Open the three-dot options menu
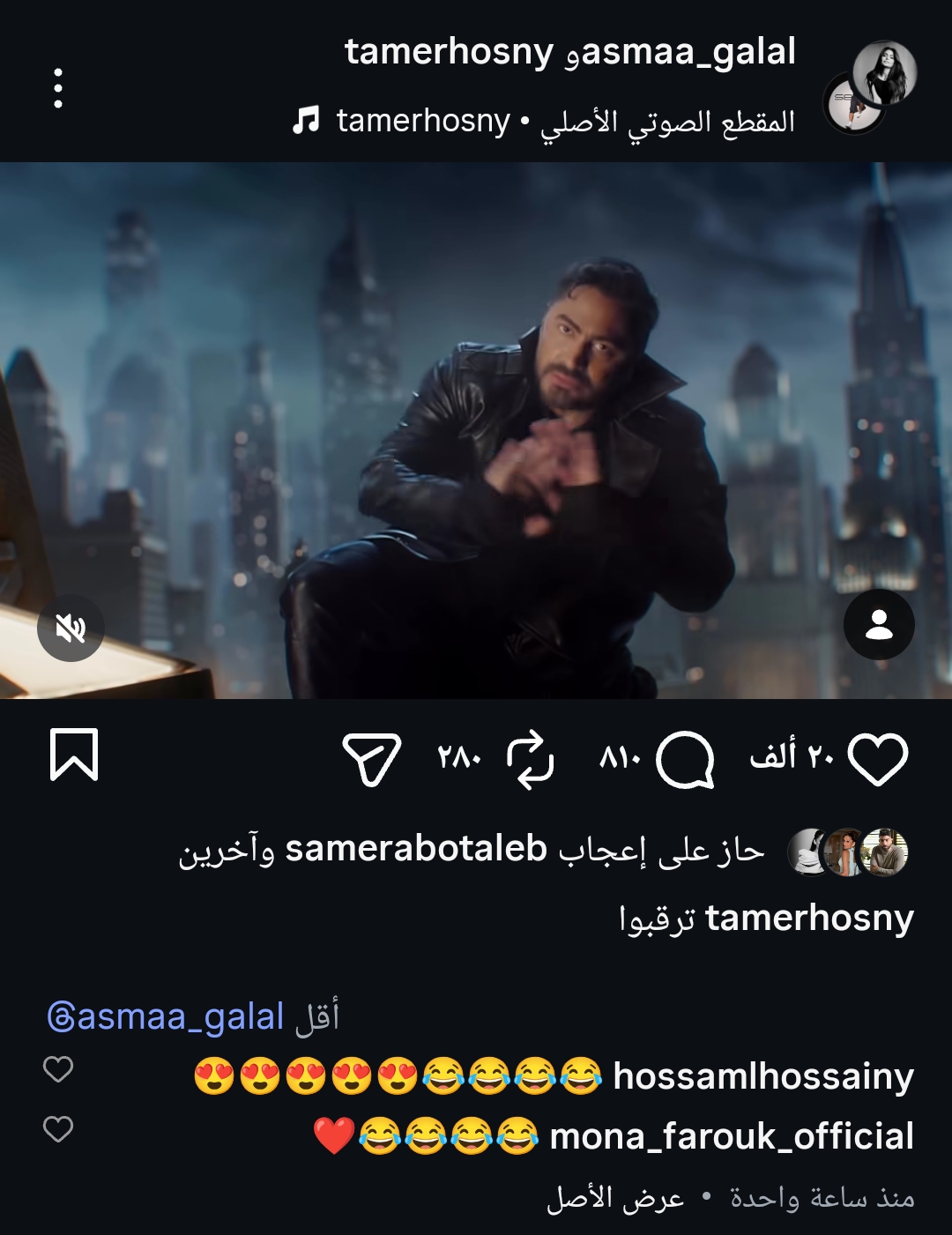This screenshot has width=952, height=1235. tap(58, 88)
